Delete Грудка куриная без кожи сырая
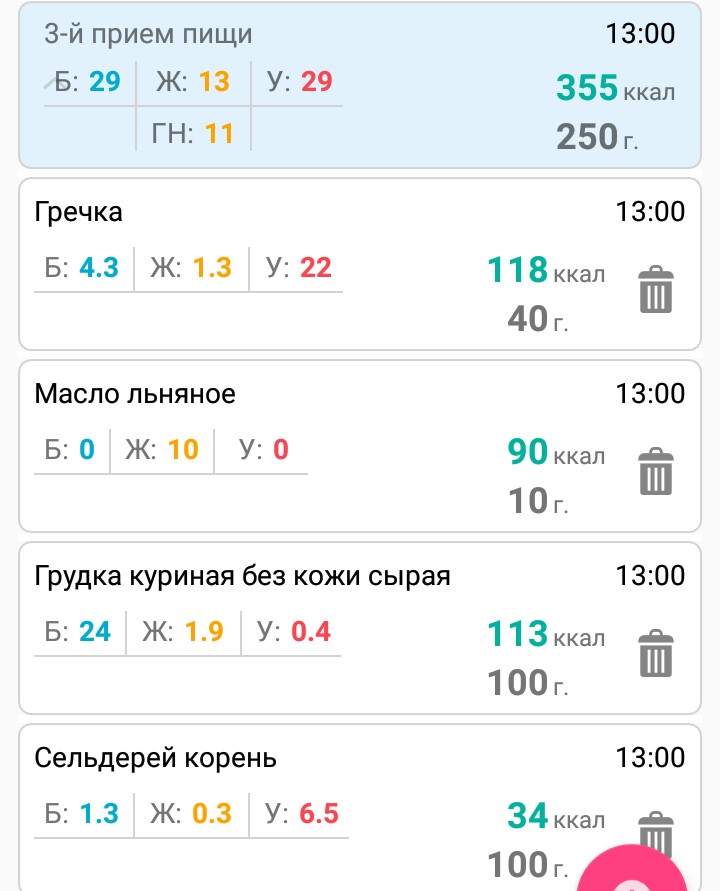Screen dimensions: 720x891 click(x=656, y=653)
